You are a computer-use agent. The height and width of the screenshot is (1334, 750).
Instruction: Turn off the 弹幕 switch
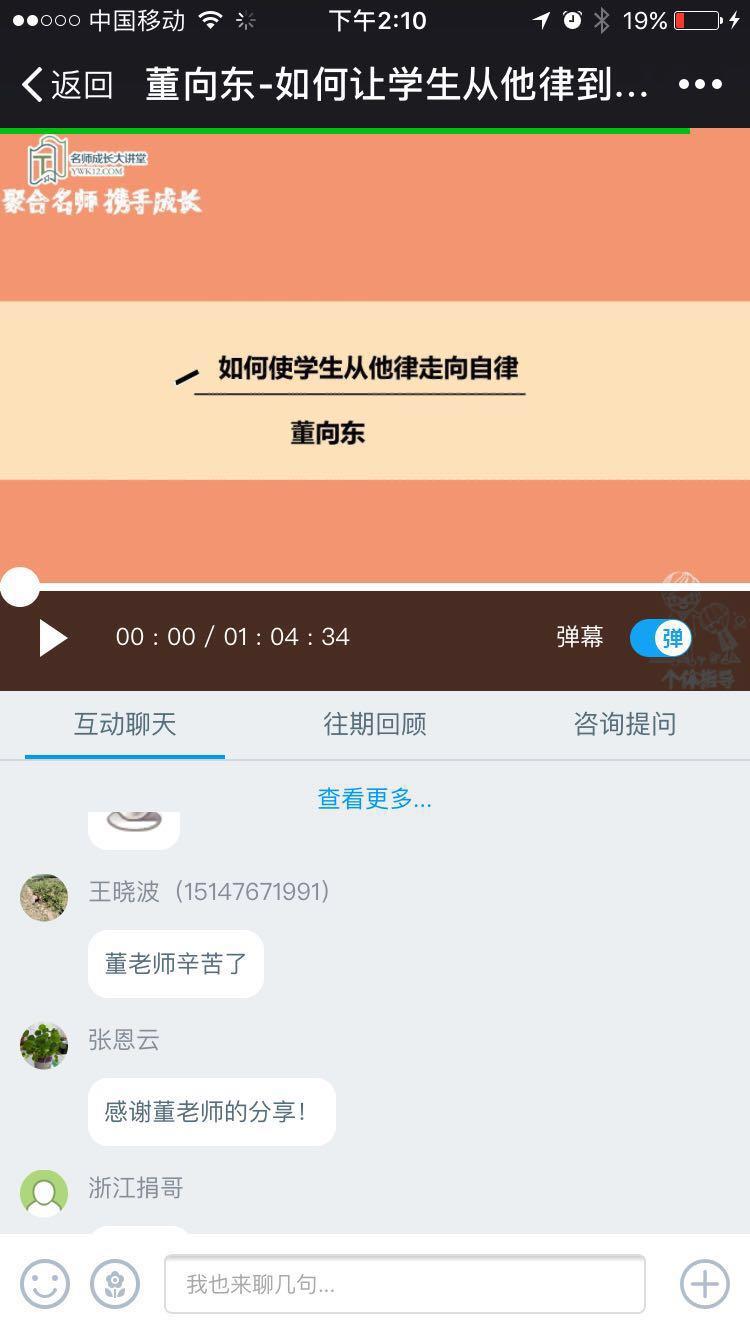point(661,637)
